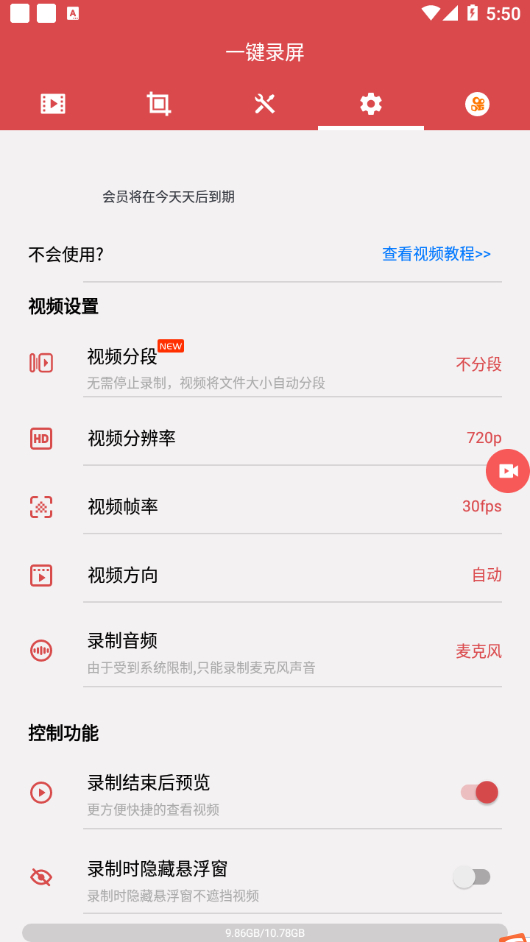This screenshot has height=942, width=530.
Task: Open 视频分段 setting
Action: point(265,365)
